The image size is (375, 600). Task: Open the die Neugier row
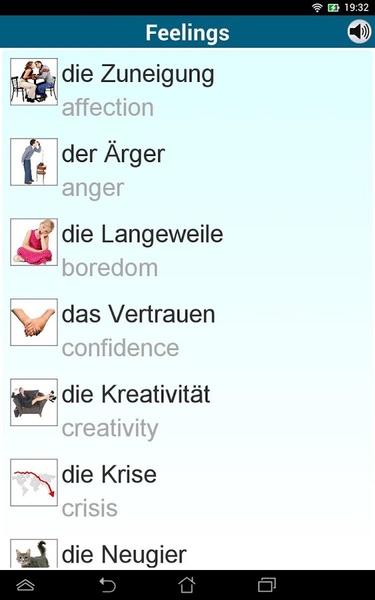coord(188,551)
